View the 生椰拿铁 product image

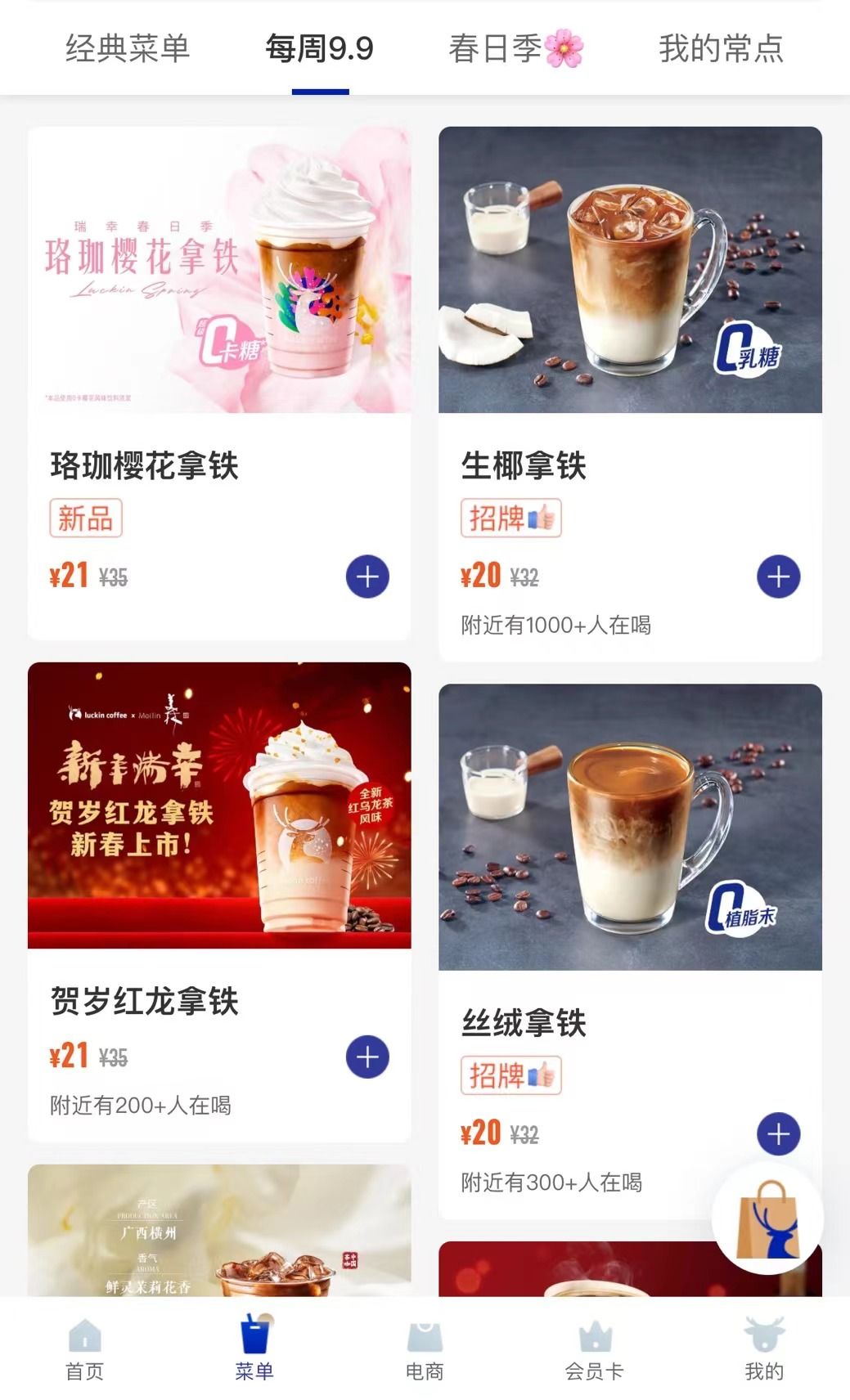(x=630, y=270)
